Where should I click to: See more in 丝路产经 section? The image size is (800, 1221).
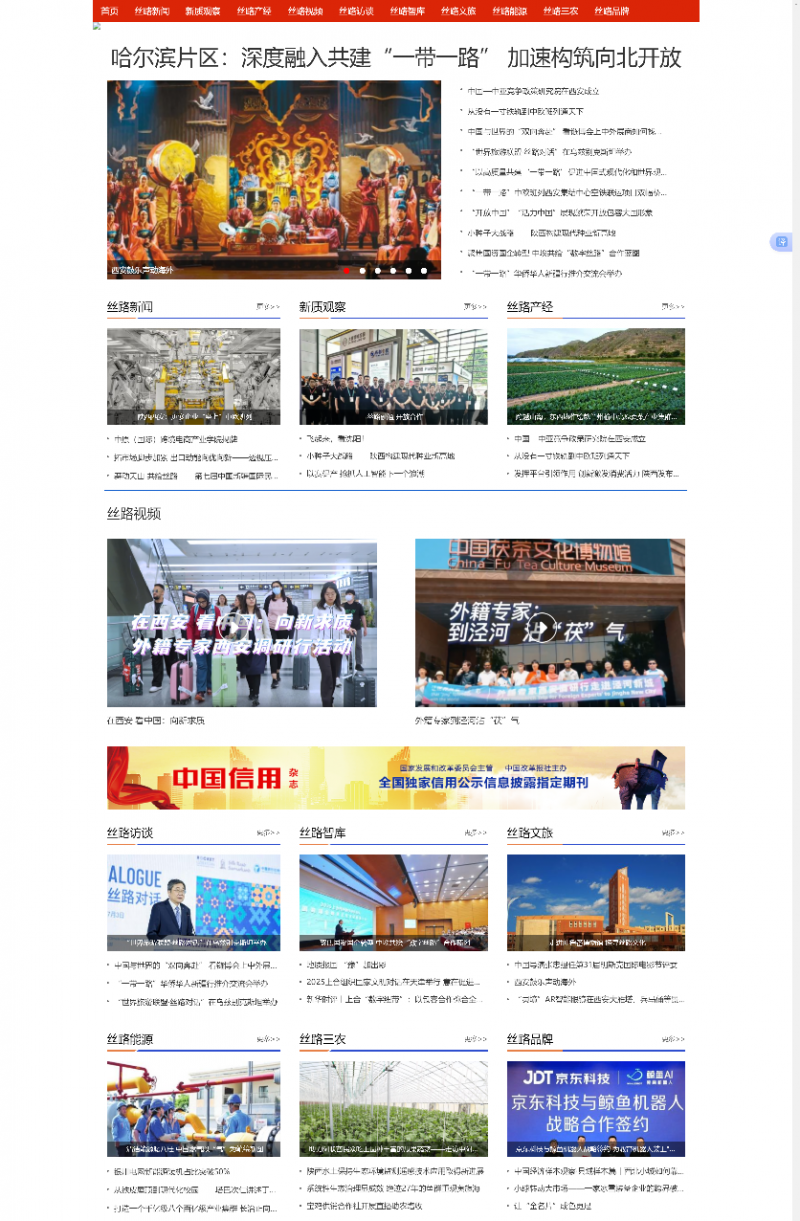(673, 307)
